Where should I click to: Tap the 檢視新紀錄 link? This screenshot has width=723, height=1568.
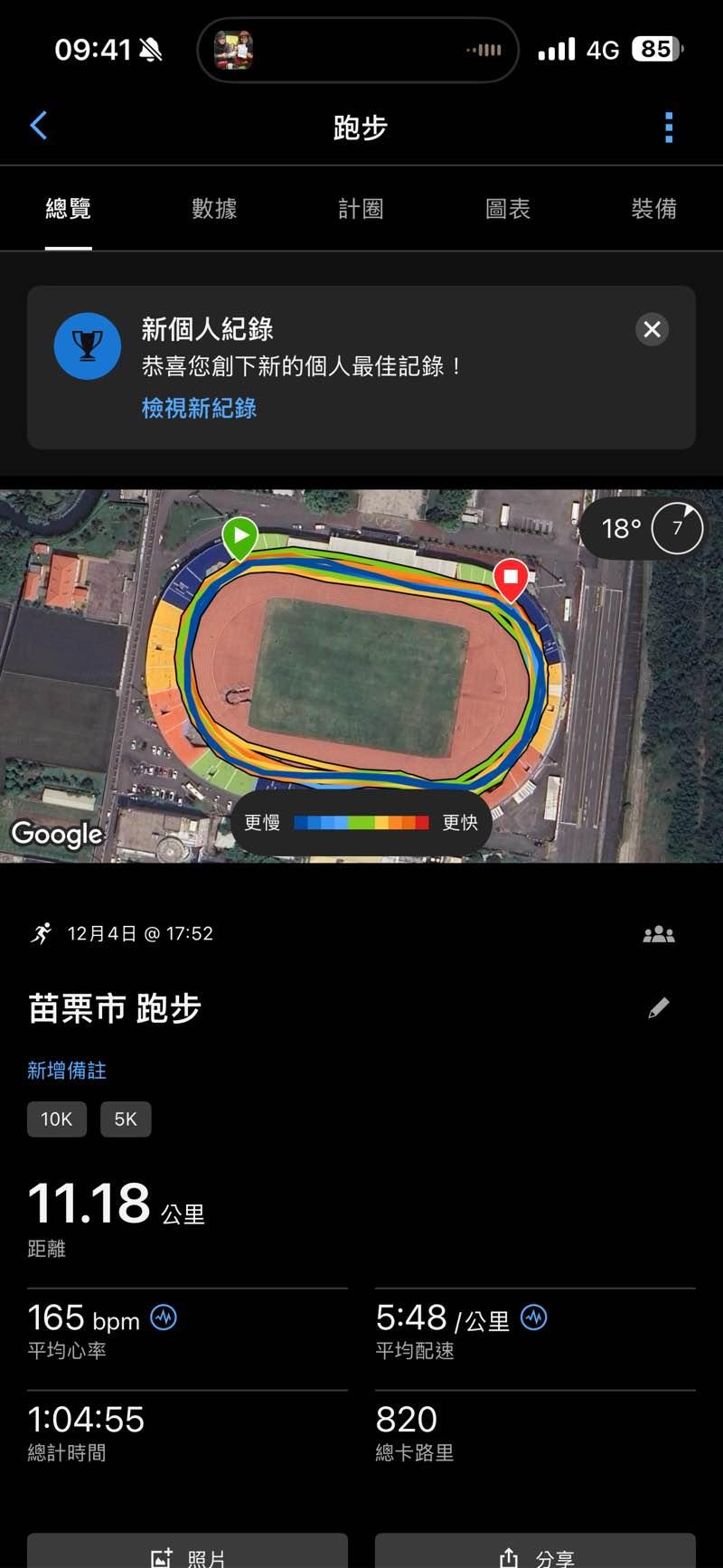[x=199, y=408]
